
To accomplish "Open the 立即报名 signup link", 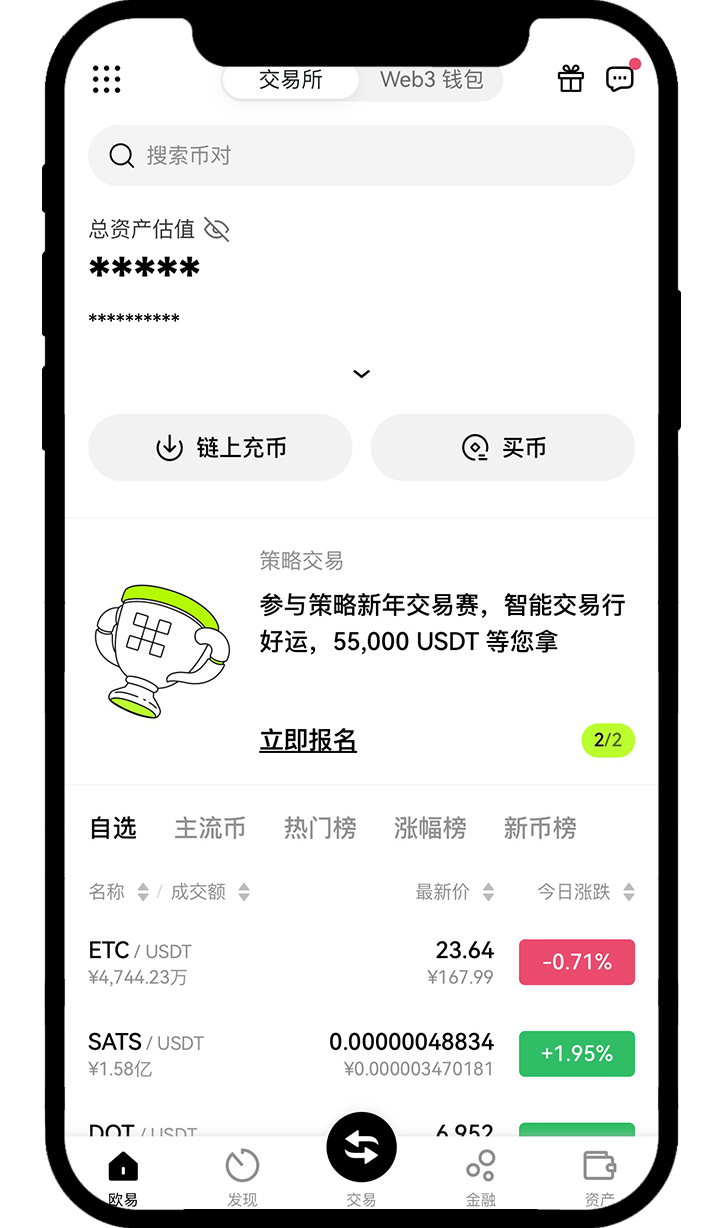I will tap(308, 741).
